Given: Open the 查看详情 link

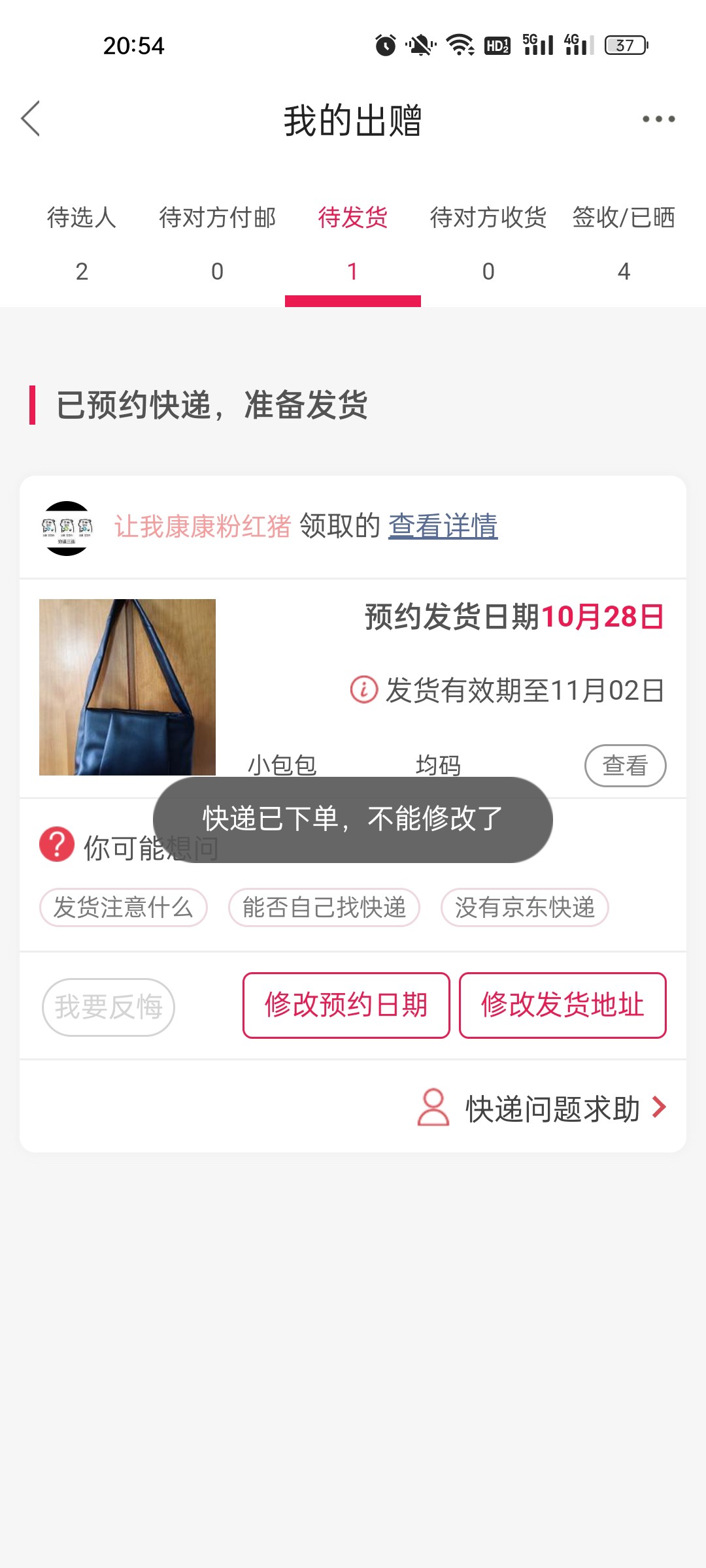Looking at the screenshot, I should click(443, 527).
